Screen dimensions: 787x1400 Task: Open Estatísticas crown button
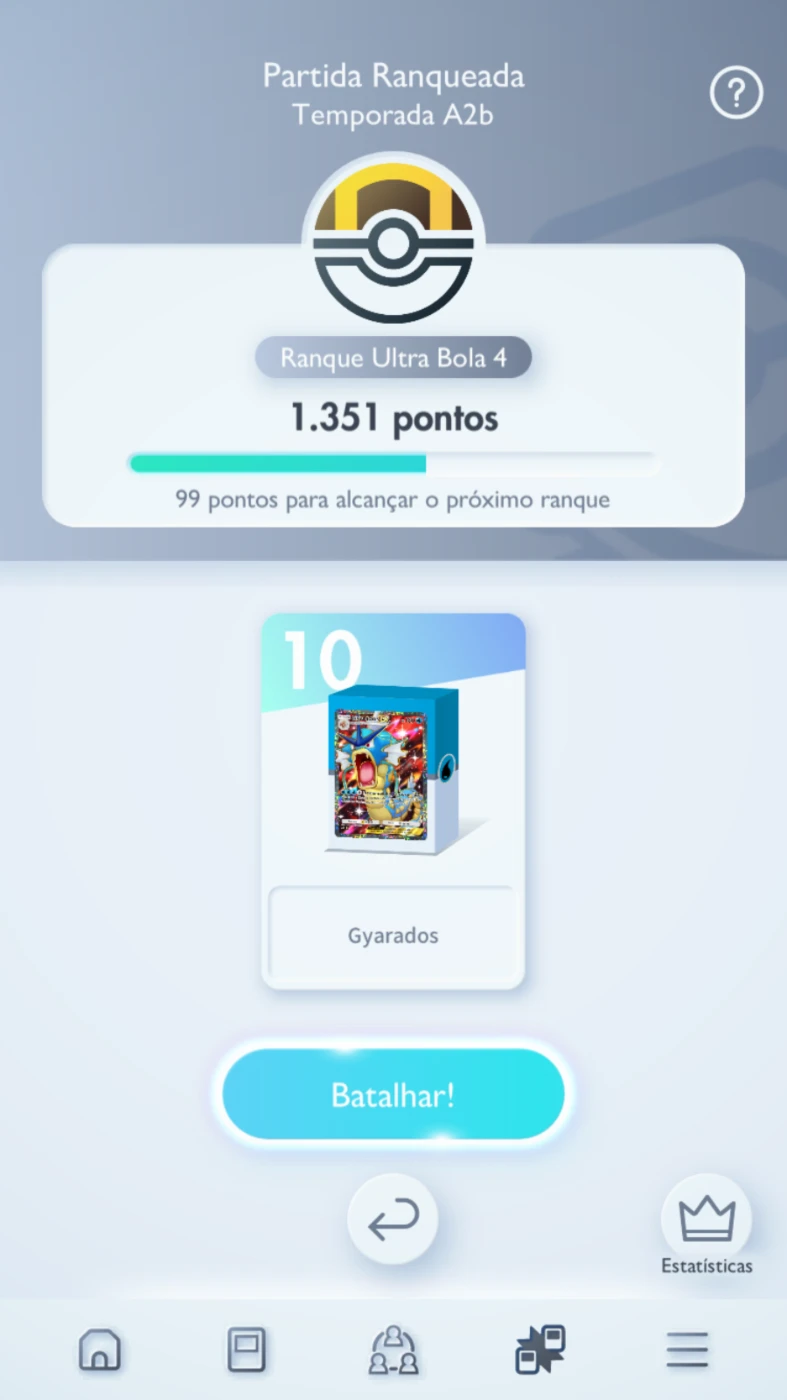point(706,1223)
